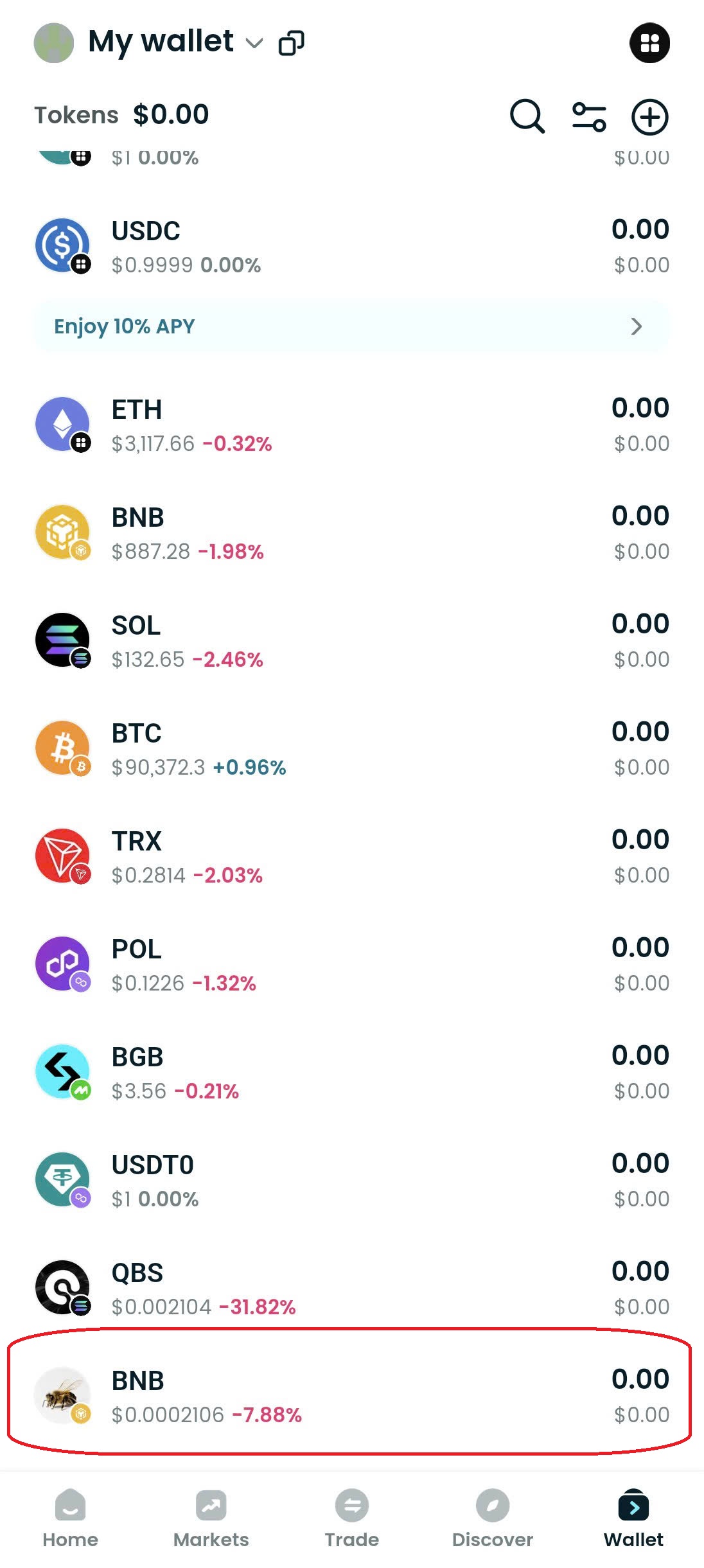Expand the APY offer chevron
This screenshot has width=704, height=1568.
(635, 326)
